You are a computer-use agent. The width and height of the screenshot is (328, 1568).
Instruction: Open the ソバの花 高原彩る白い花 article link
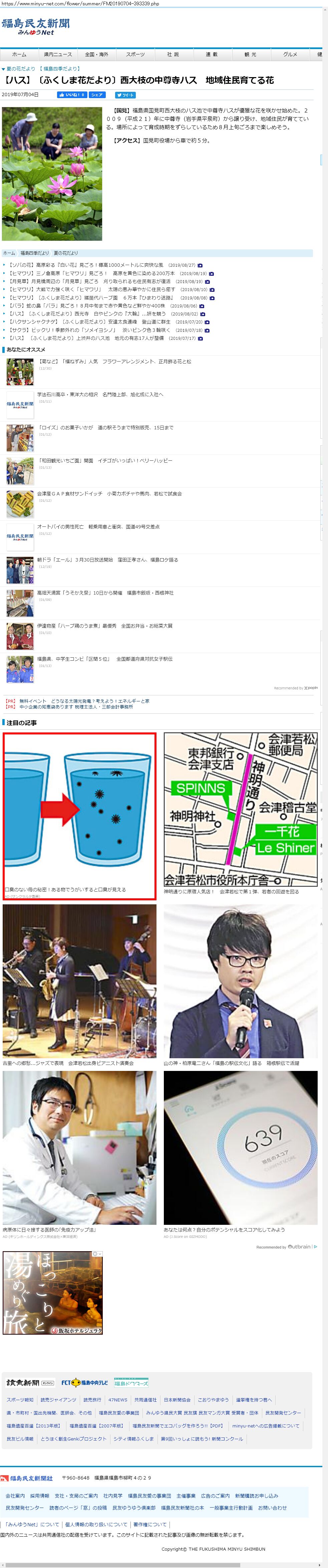(x=85, y=265)
